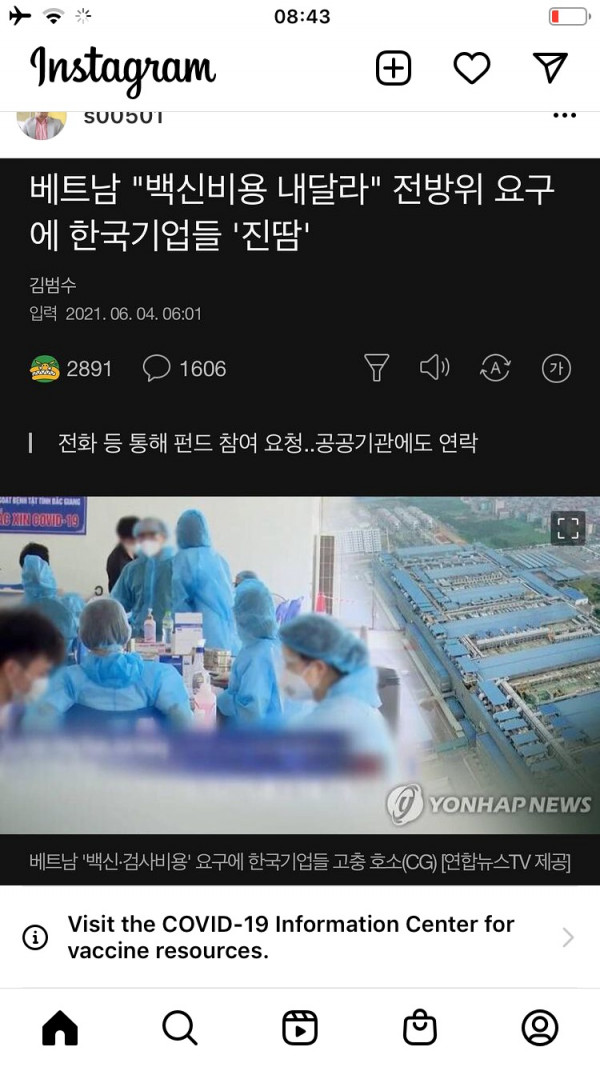The image size is (600, 1067).
Task: Switch to the Reels tab
Action: pyautogui.click(x=300, y=1027)
